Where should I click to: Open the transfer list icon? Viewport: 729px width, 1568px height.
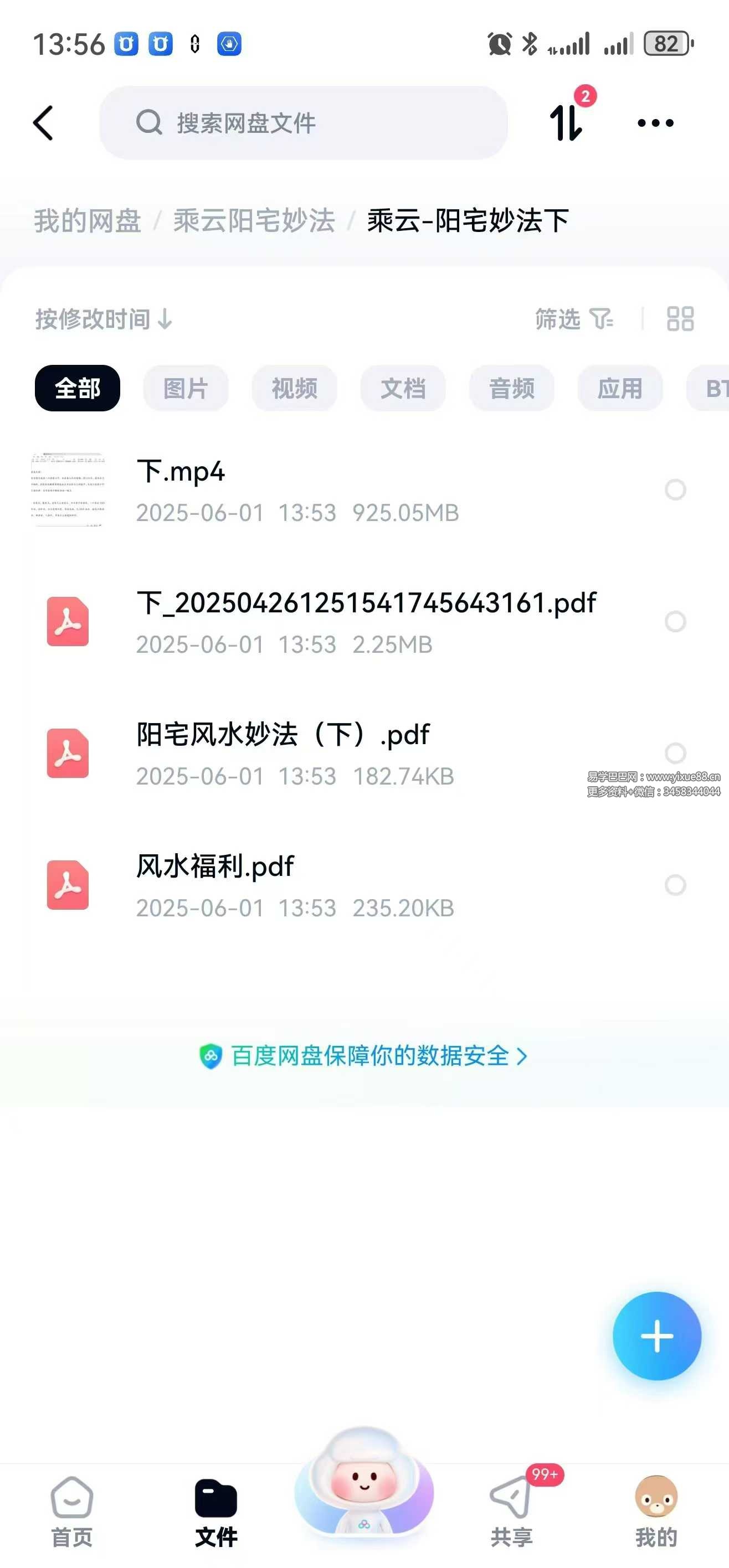[x=566, y=122]
